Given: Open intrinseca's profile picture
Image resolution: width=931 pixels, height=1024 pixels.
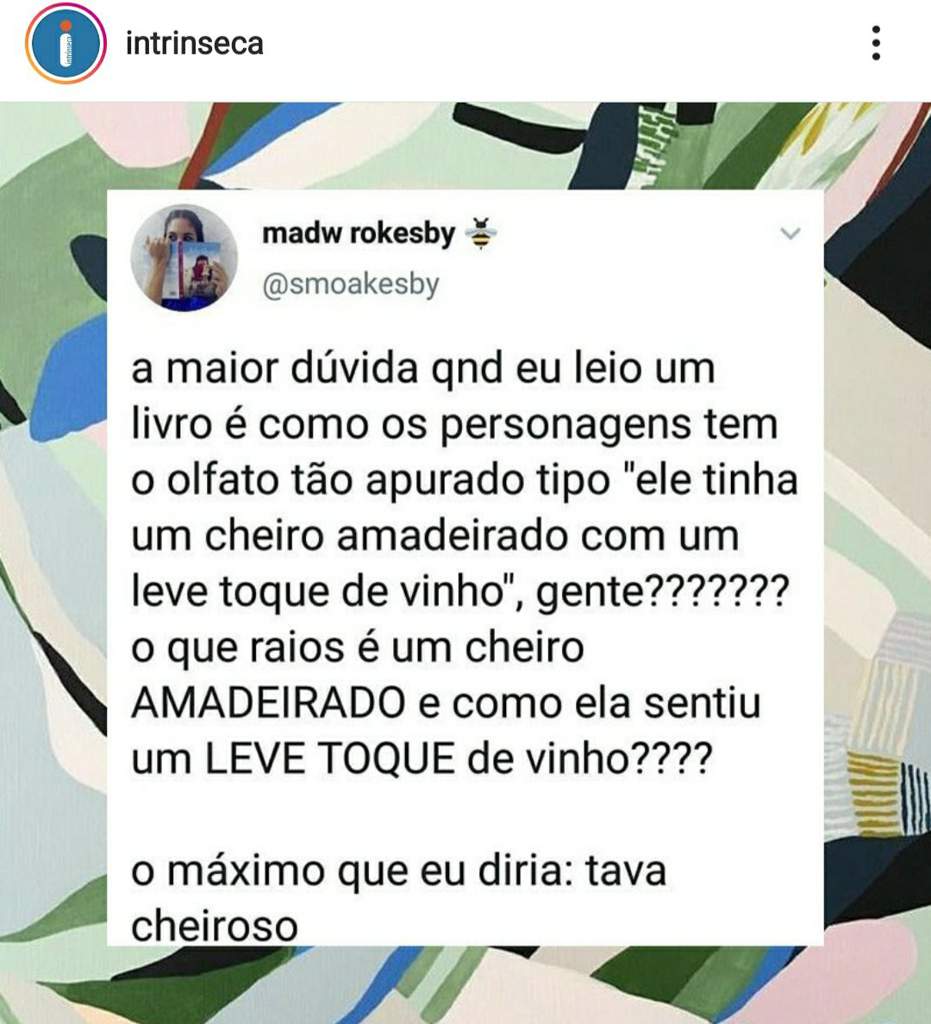Looking at the screenshot, I should (x=65, y=44).
